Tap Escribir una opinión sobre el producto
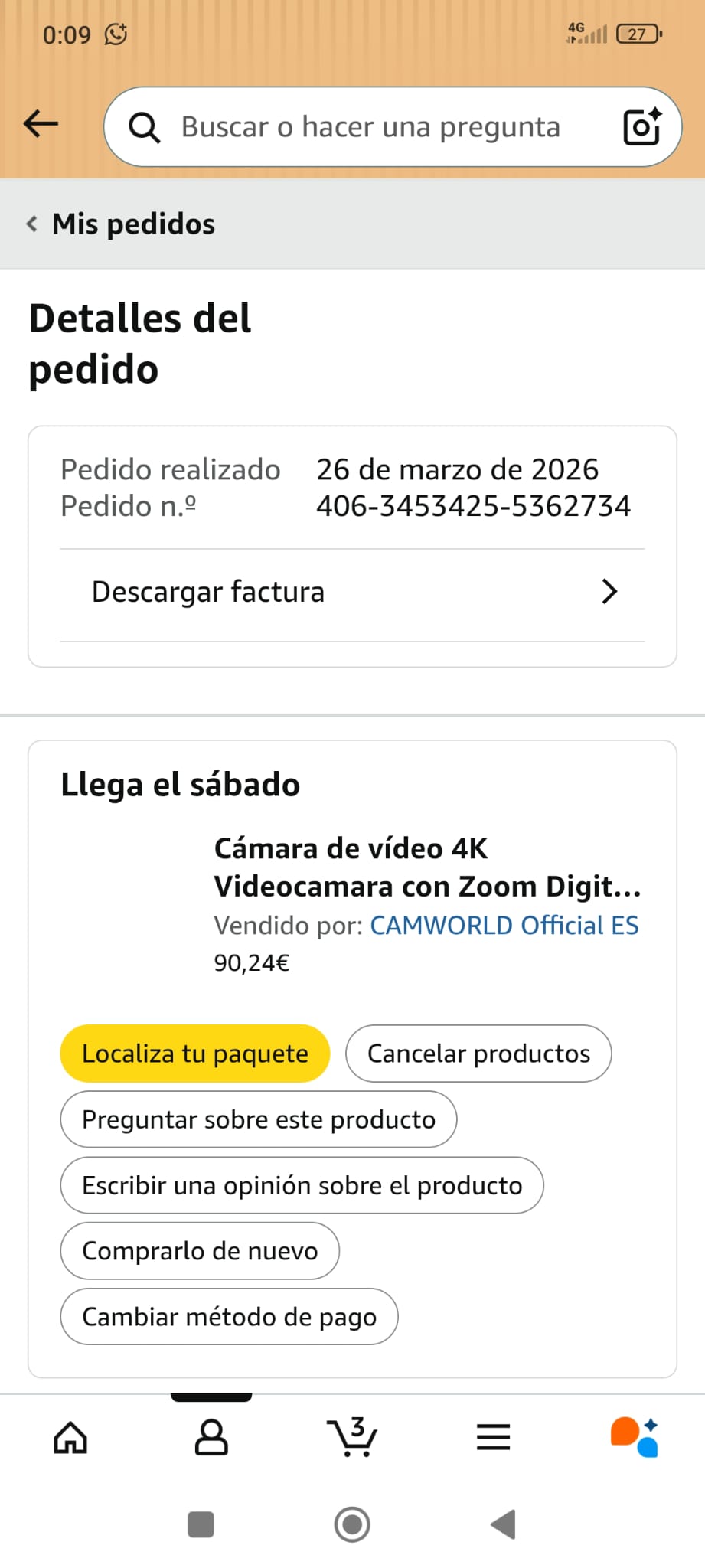 pyautogui.click(x=302, y=1185)
